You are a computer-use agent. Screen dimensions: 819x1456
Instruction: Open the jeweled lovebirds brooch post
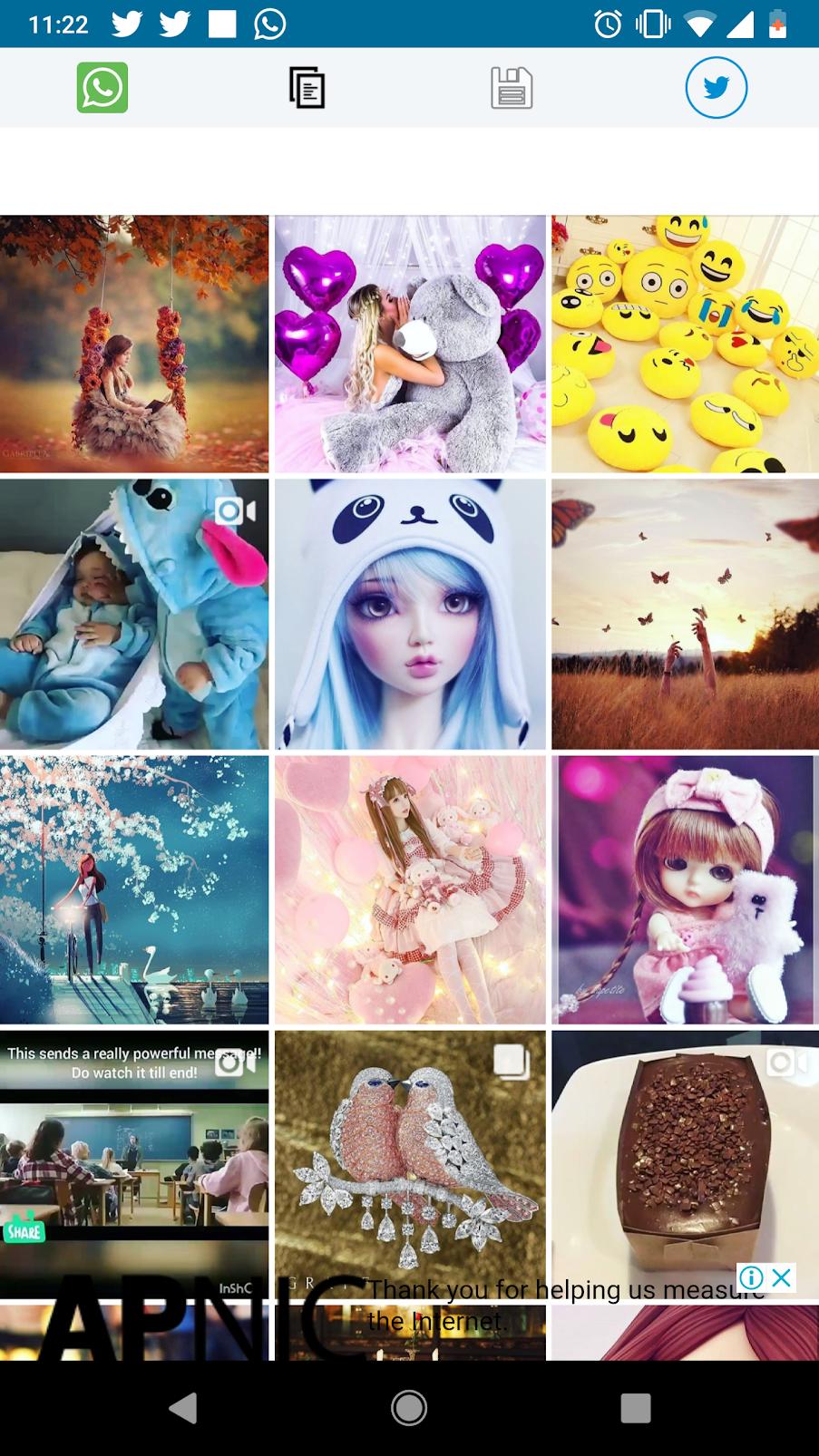click(x=410, y=1151)
